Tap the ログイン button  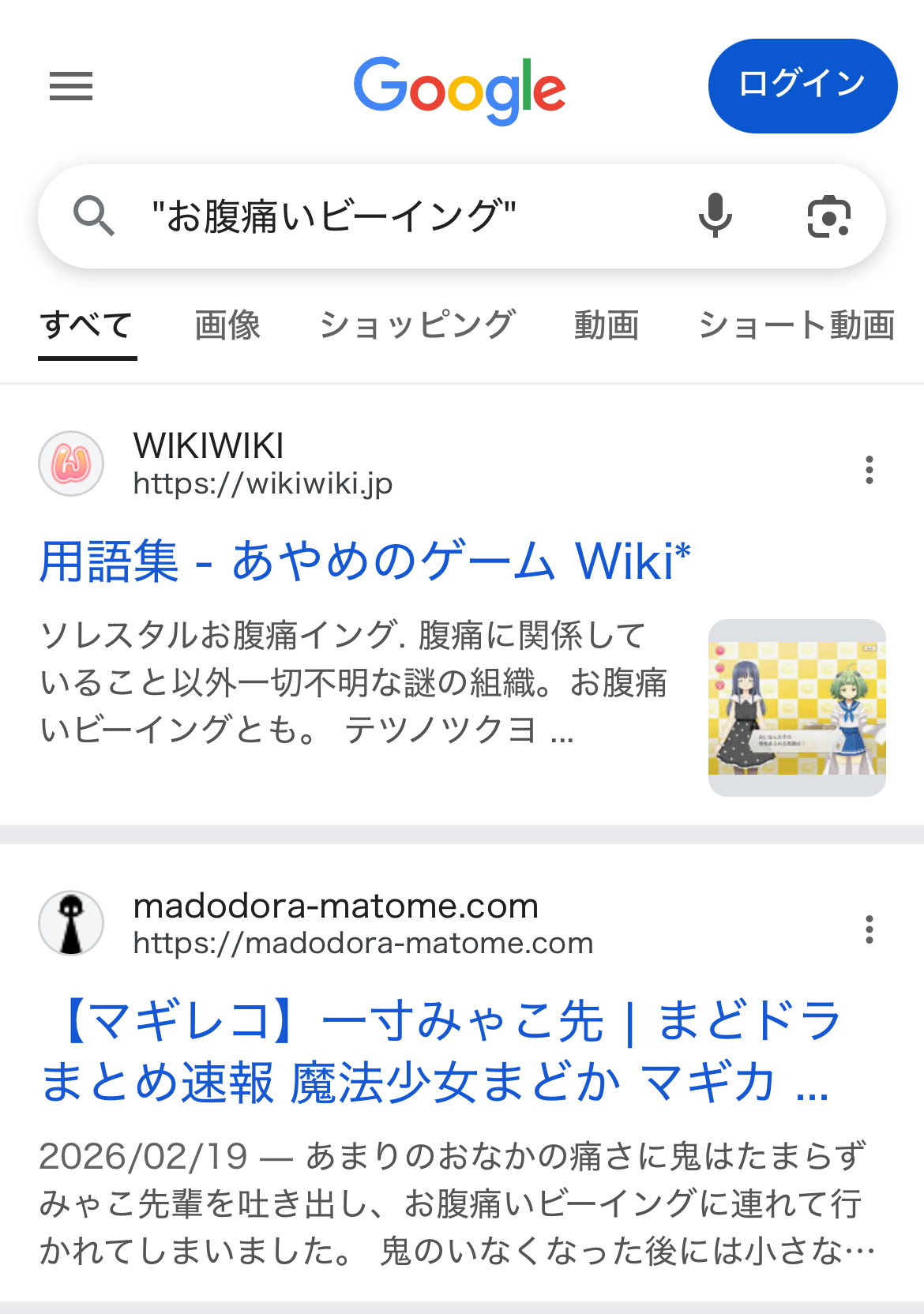(x=802, y=85)
